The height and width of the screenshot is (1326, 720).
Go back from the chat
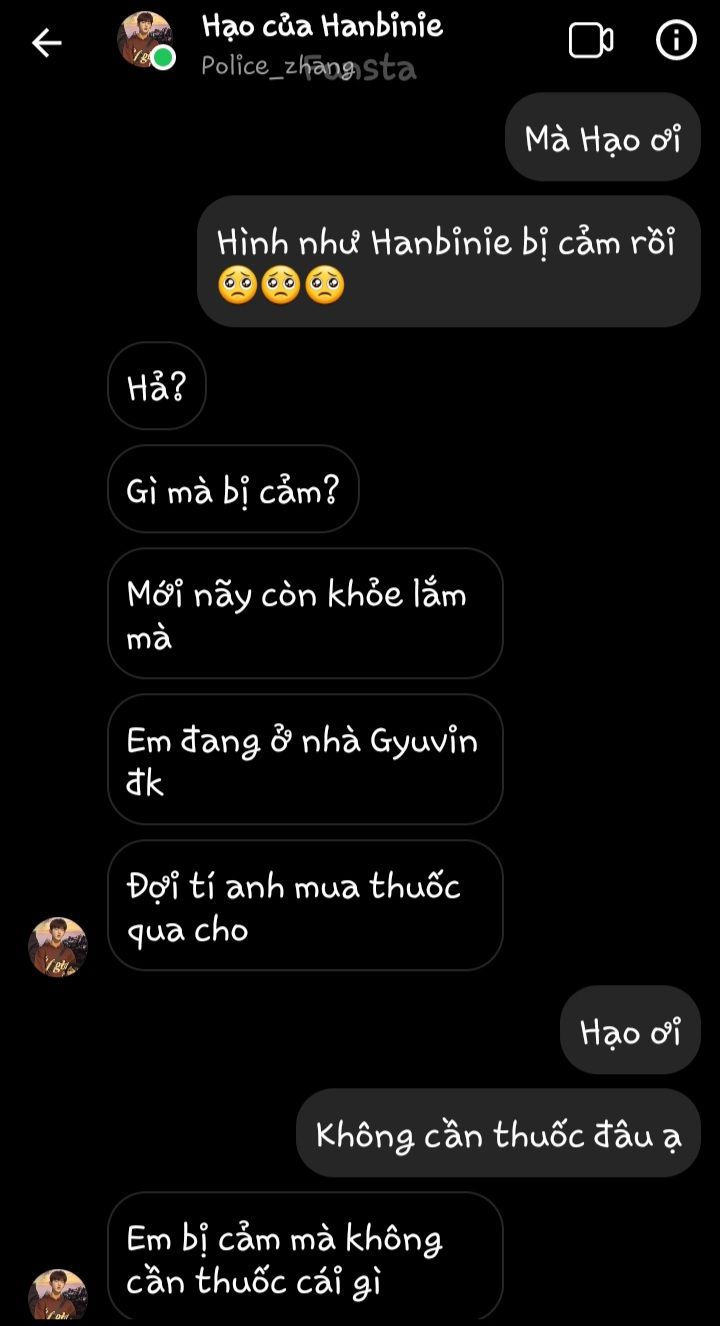pyautogui.click(x=46, y=42)
